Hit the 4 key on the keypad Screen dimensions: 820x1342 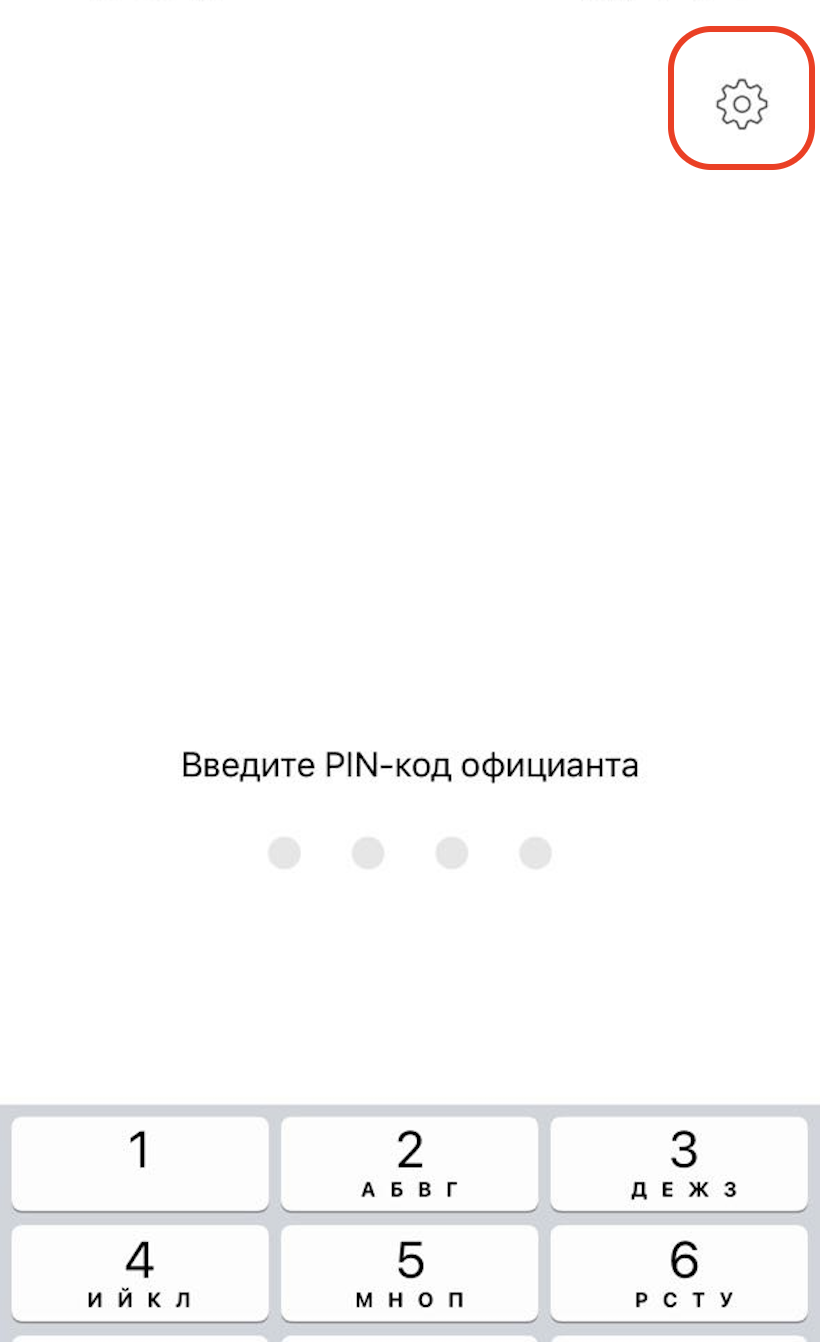coord(140,1273)
